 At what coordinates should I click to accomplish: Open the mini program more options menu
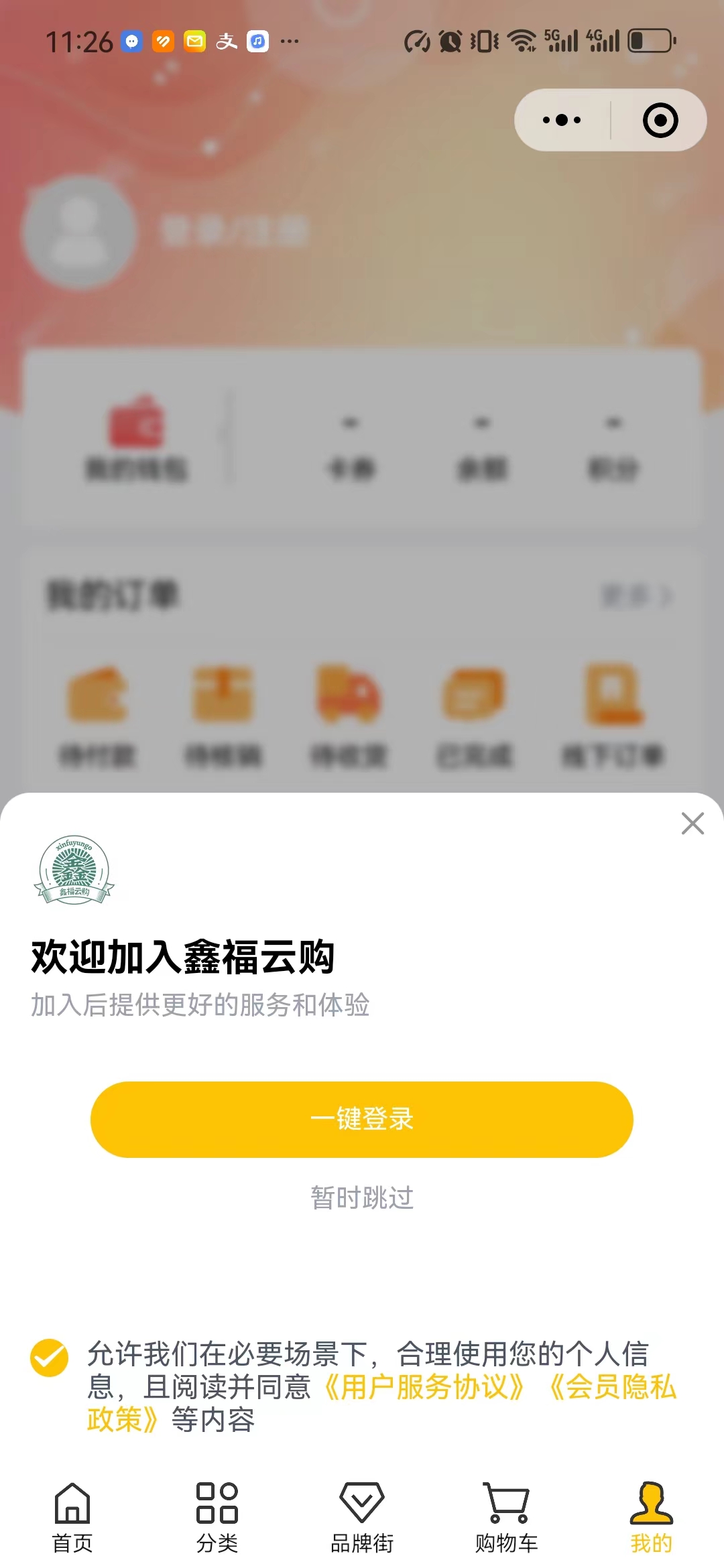(x=562, y=121)
